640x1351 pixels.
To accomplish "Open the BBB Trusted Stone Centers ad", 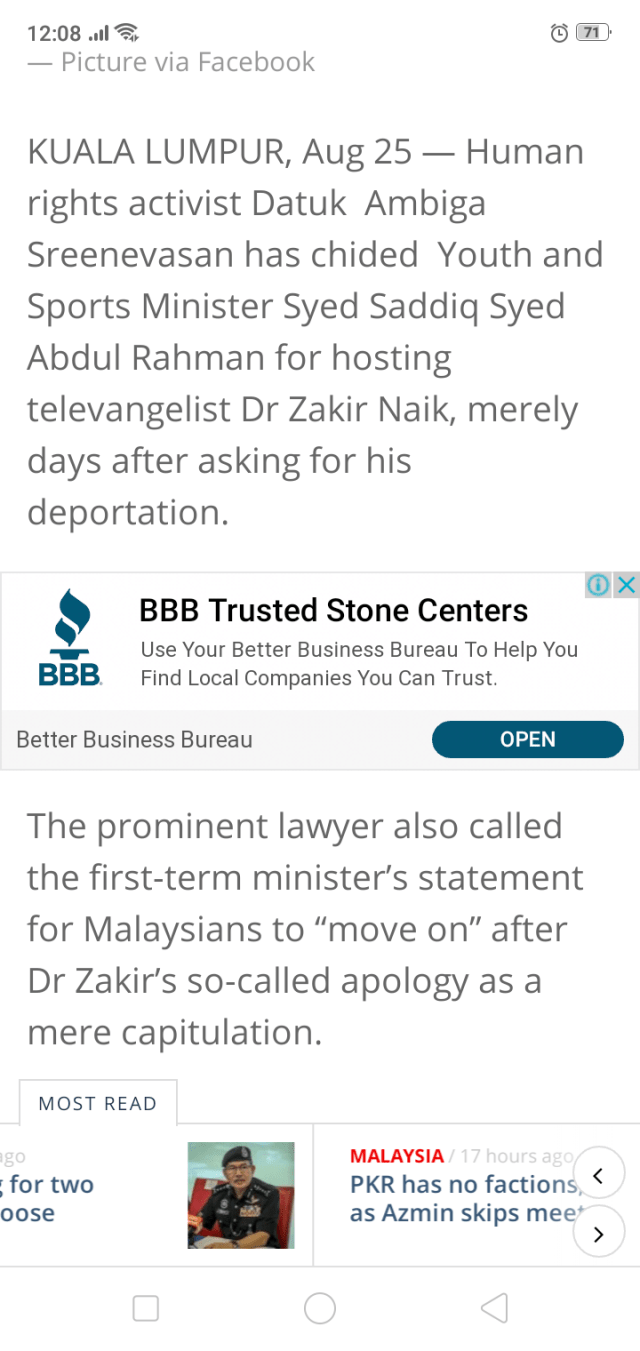I will pos(333,610).
